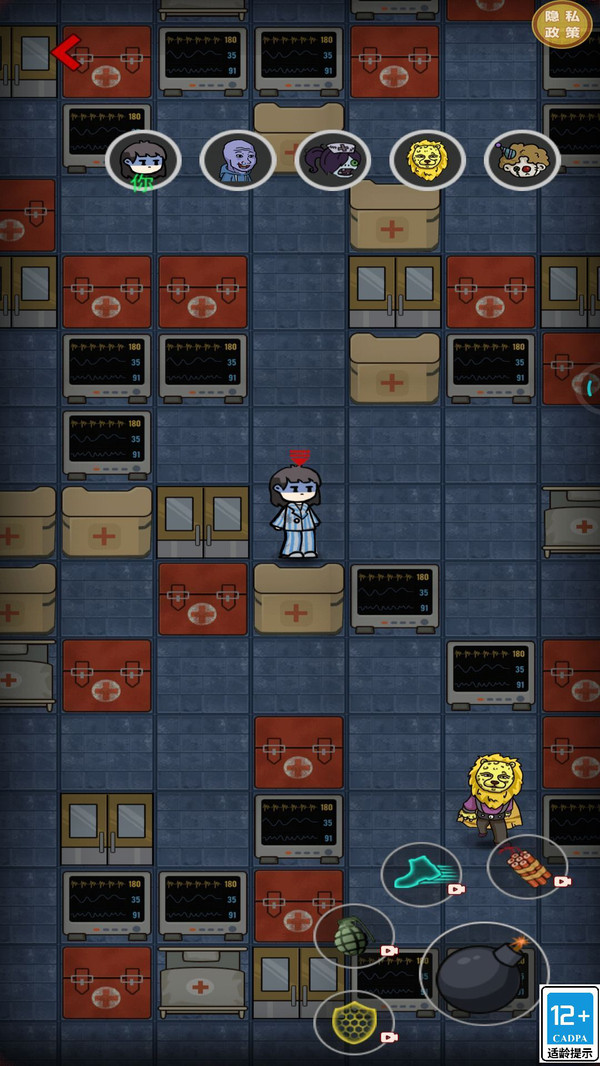600x1066 pixels.
Task: Open the privacy policy badge
Action: [x=561, y=24]
